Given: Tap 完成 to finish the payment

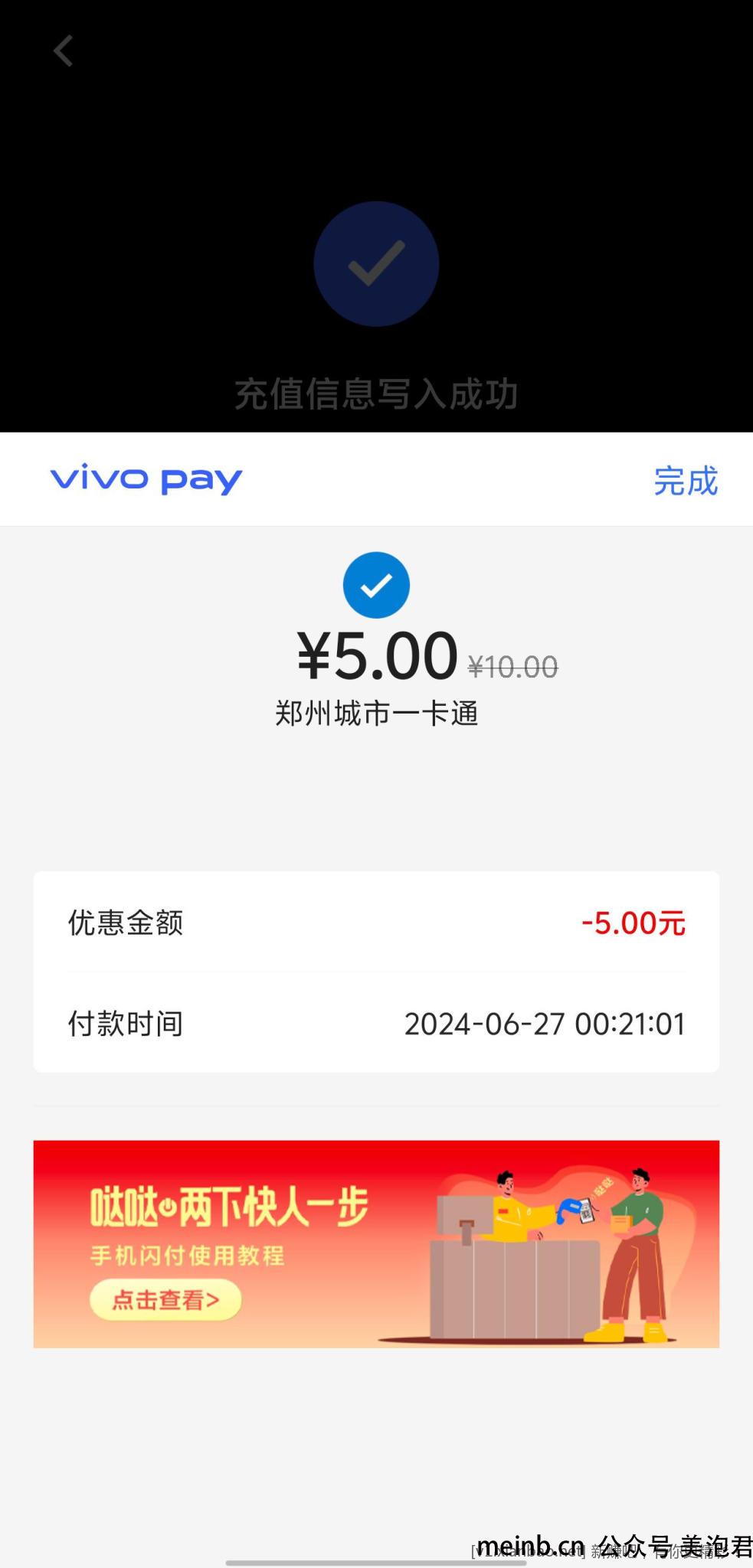Looking at the screenshot, I should (x=686, y=481).
